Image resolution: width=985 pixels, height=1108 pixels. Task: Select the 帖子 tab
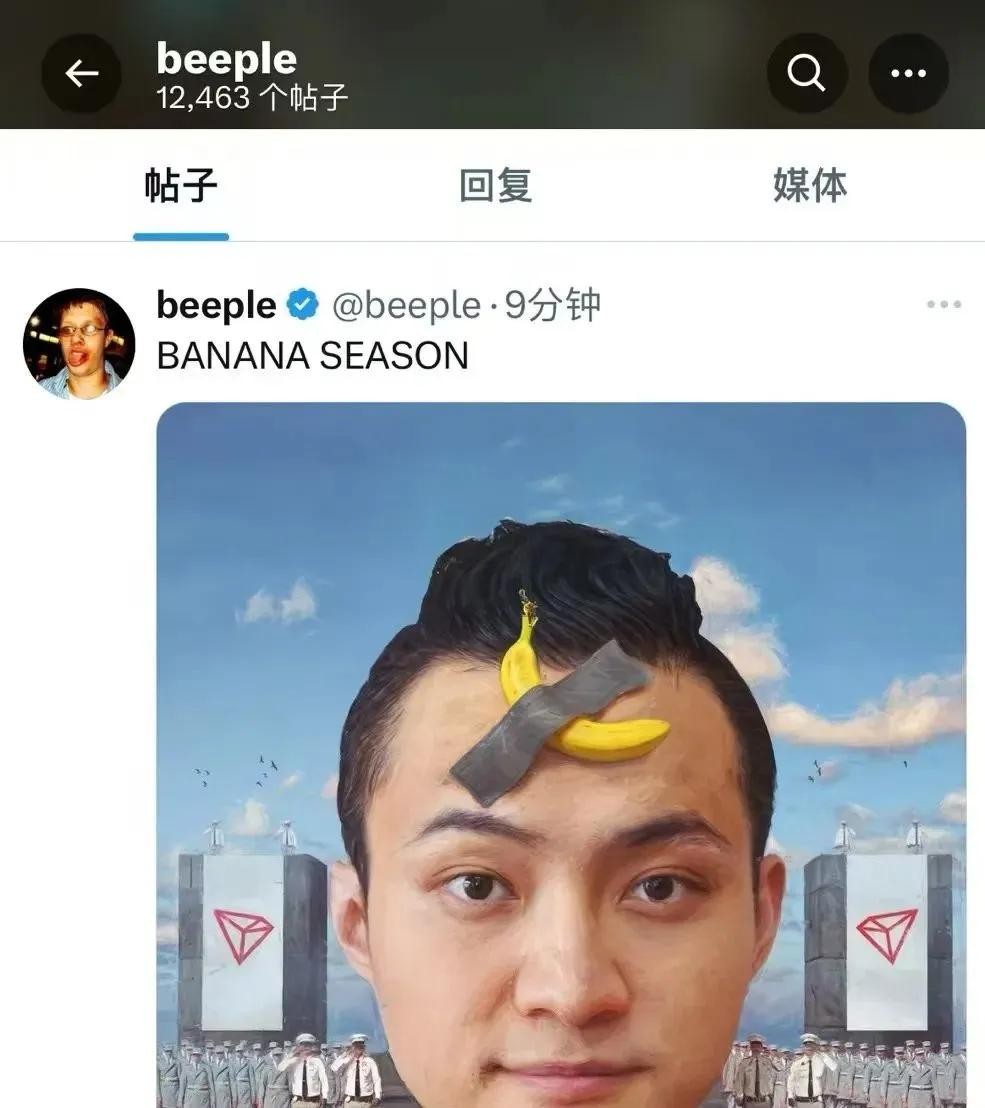click(x=181, y=186)
